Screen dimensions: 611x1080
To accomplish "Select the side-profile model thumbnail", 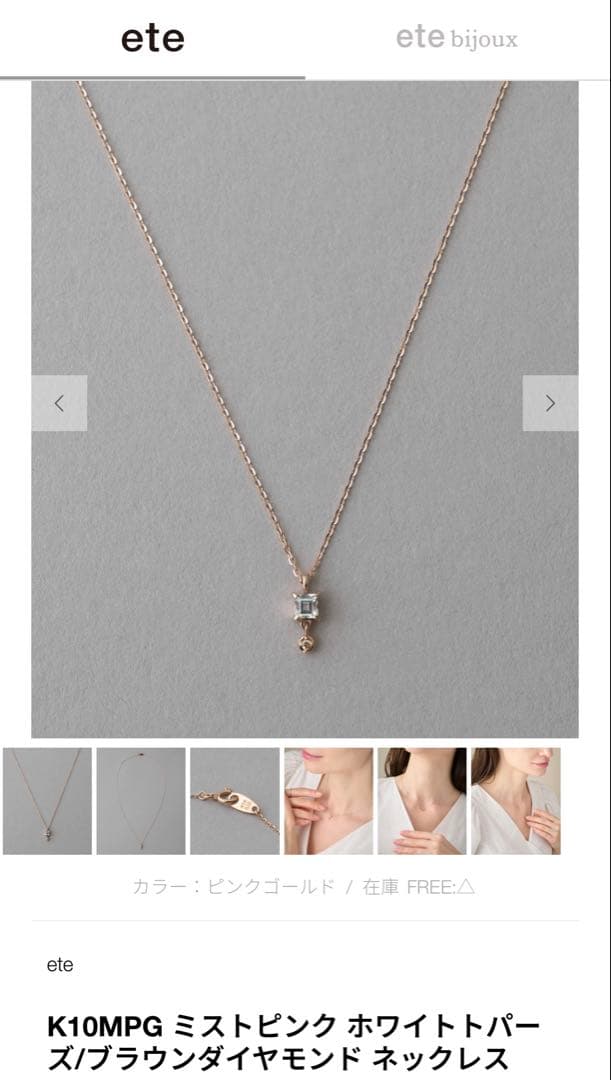I will click(515, 801).
